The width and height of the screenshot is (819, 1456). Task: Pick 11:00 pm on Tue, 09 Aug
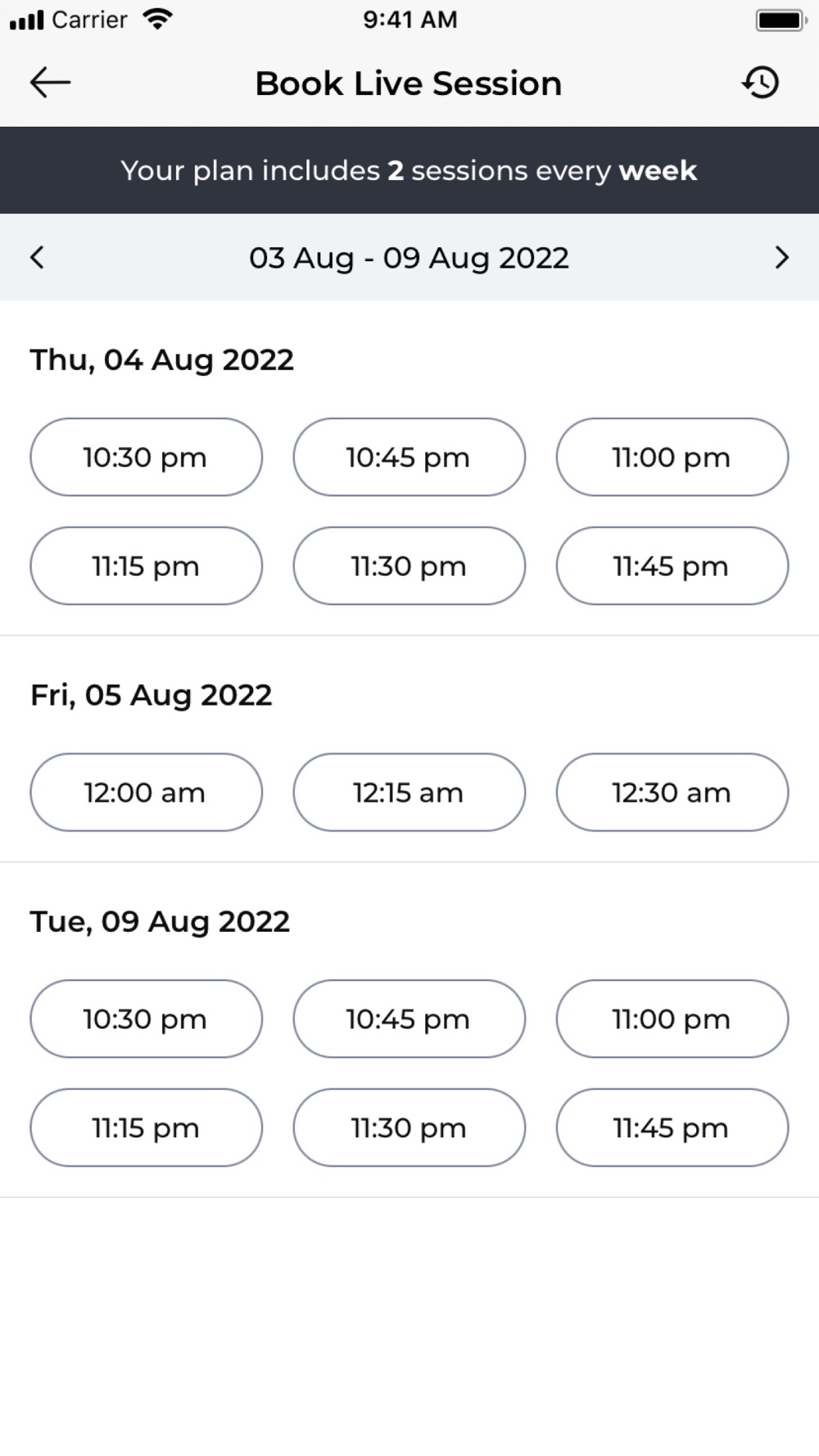672,1019
